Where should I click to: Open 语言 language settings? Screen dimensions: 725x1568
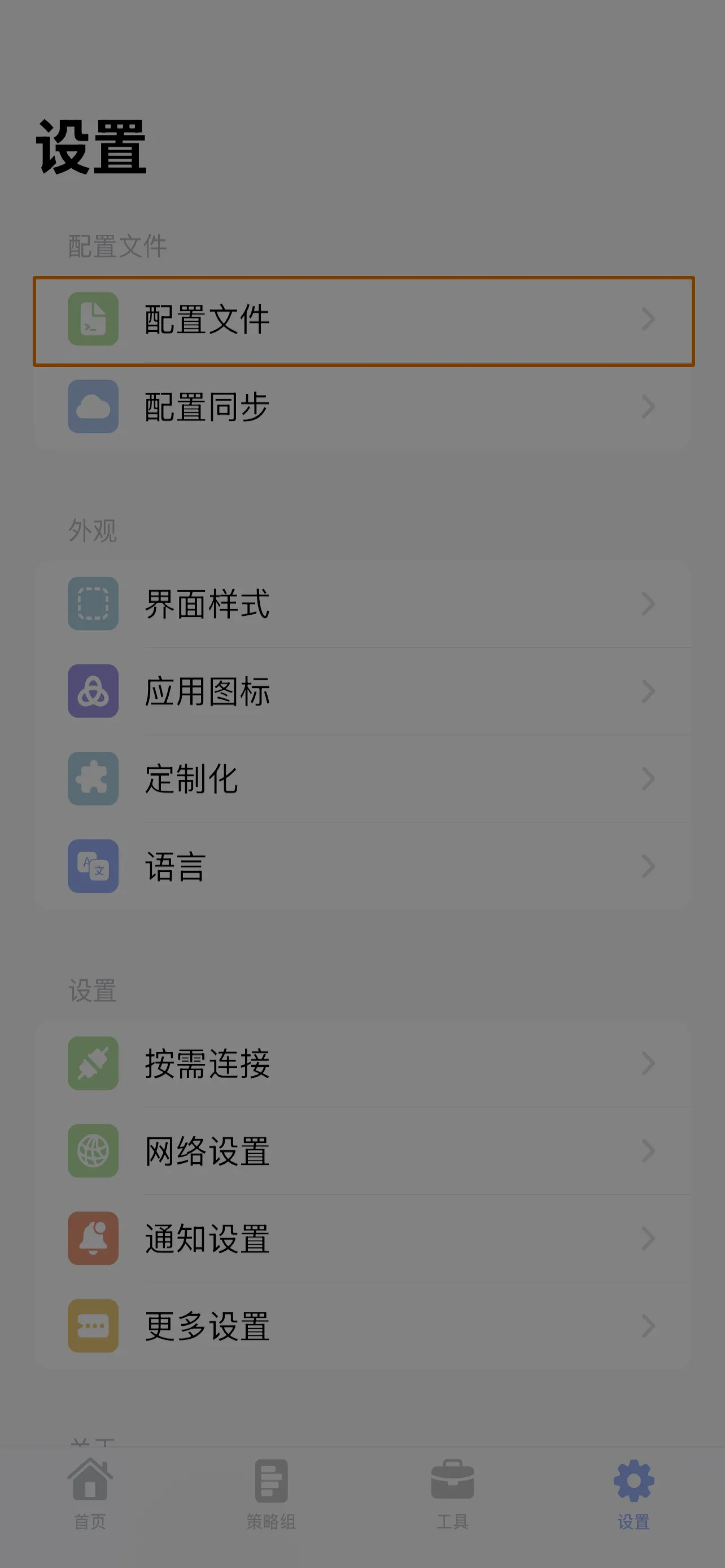click(x=363, y=866)
